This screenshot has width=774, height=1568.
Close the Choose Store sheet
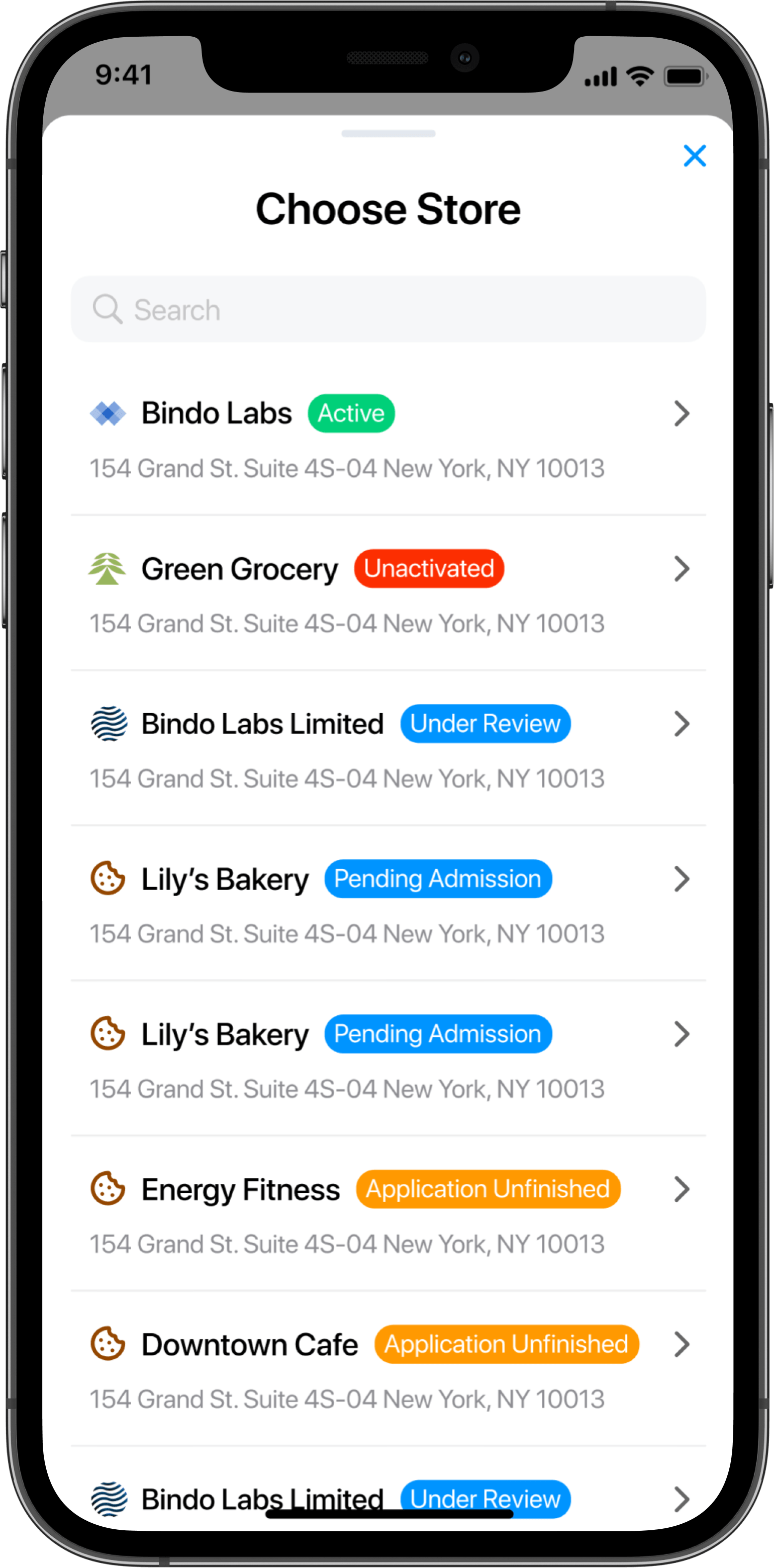tap(694, 156)
